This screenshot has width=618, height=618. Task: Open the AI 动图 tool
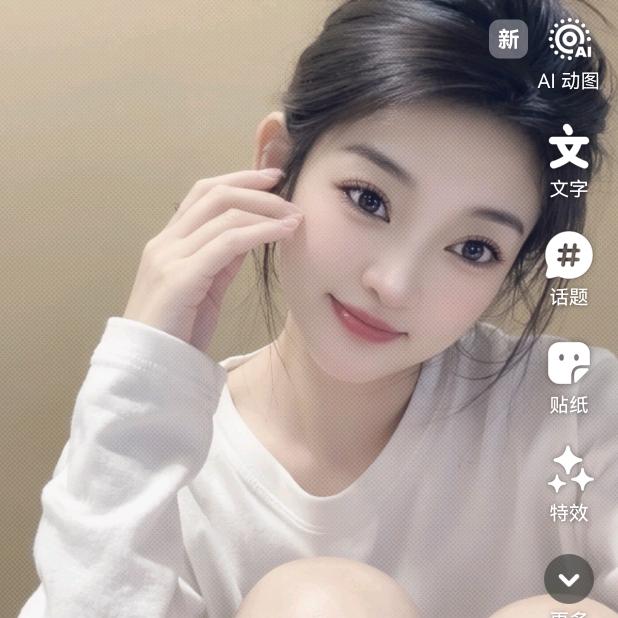coord(569,42)
